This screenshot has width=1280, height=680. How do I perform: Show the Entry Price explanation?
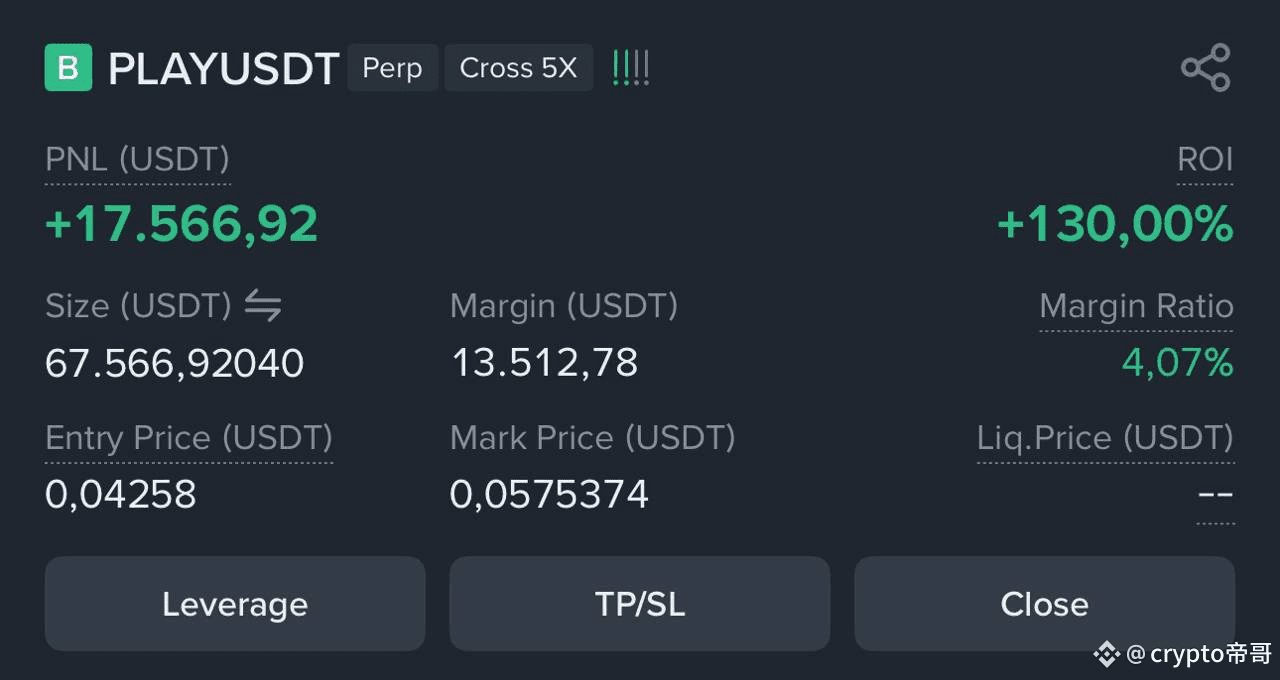(x=189, y=438)
